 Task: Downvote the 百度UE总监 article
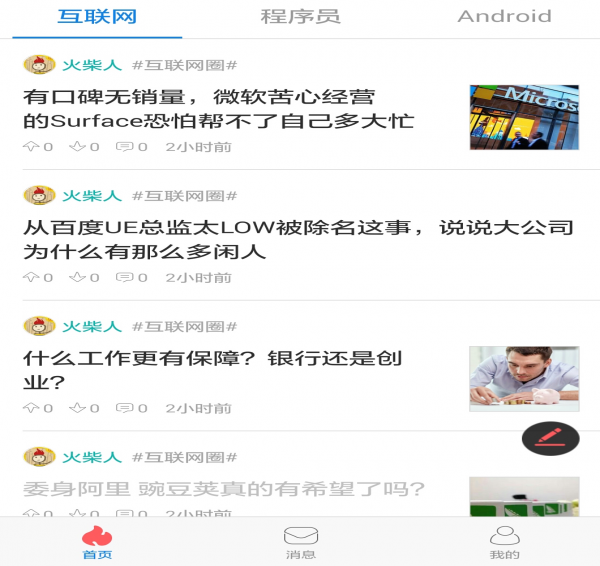tap(84, 278)
